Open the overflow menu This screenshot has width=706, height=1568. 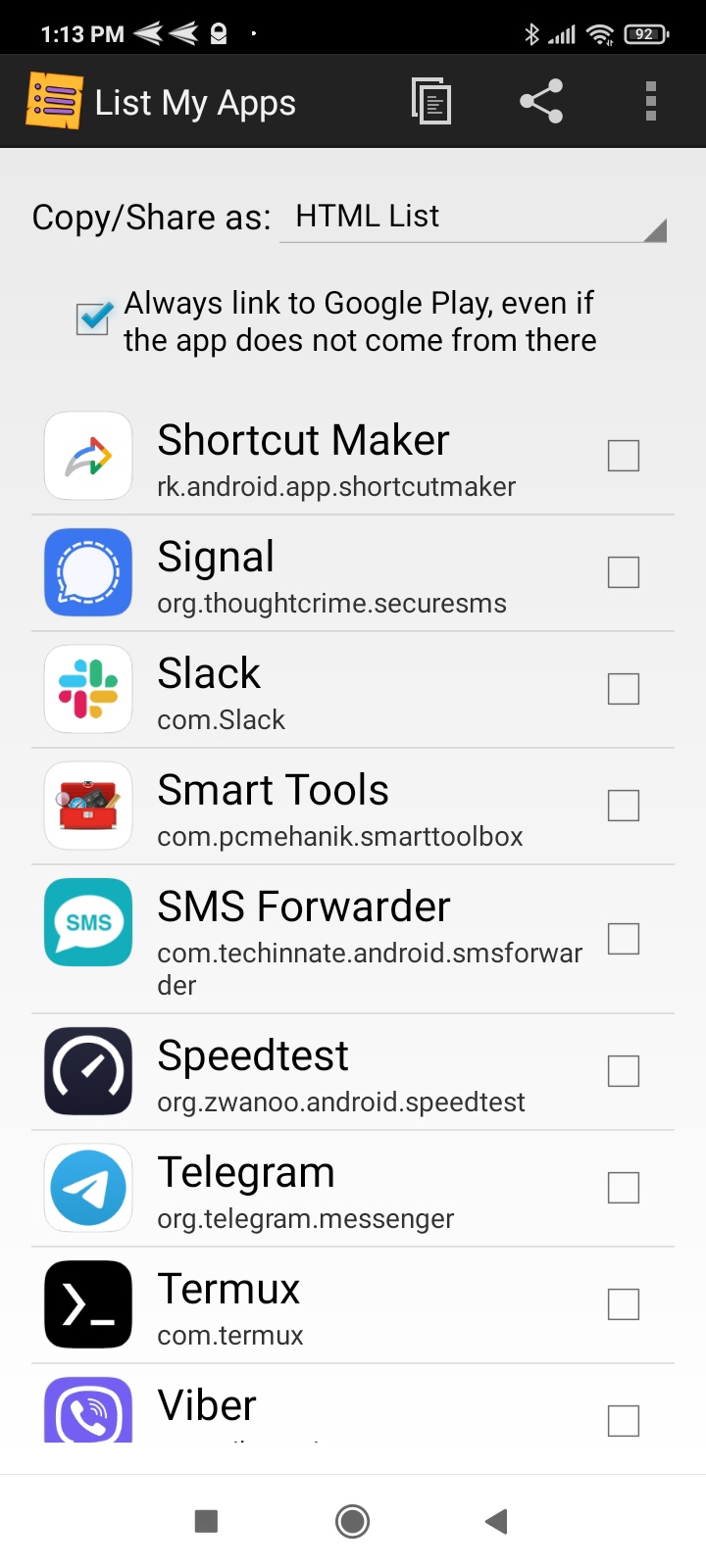click(x=650, y=101)
